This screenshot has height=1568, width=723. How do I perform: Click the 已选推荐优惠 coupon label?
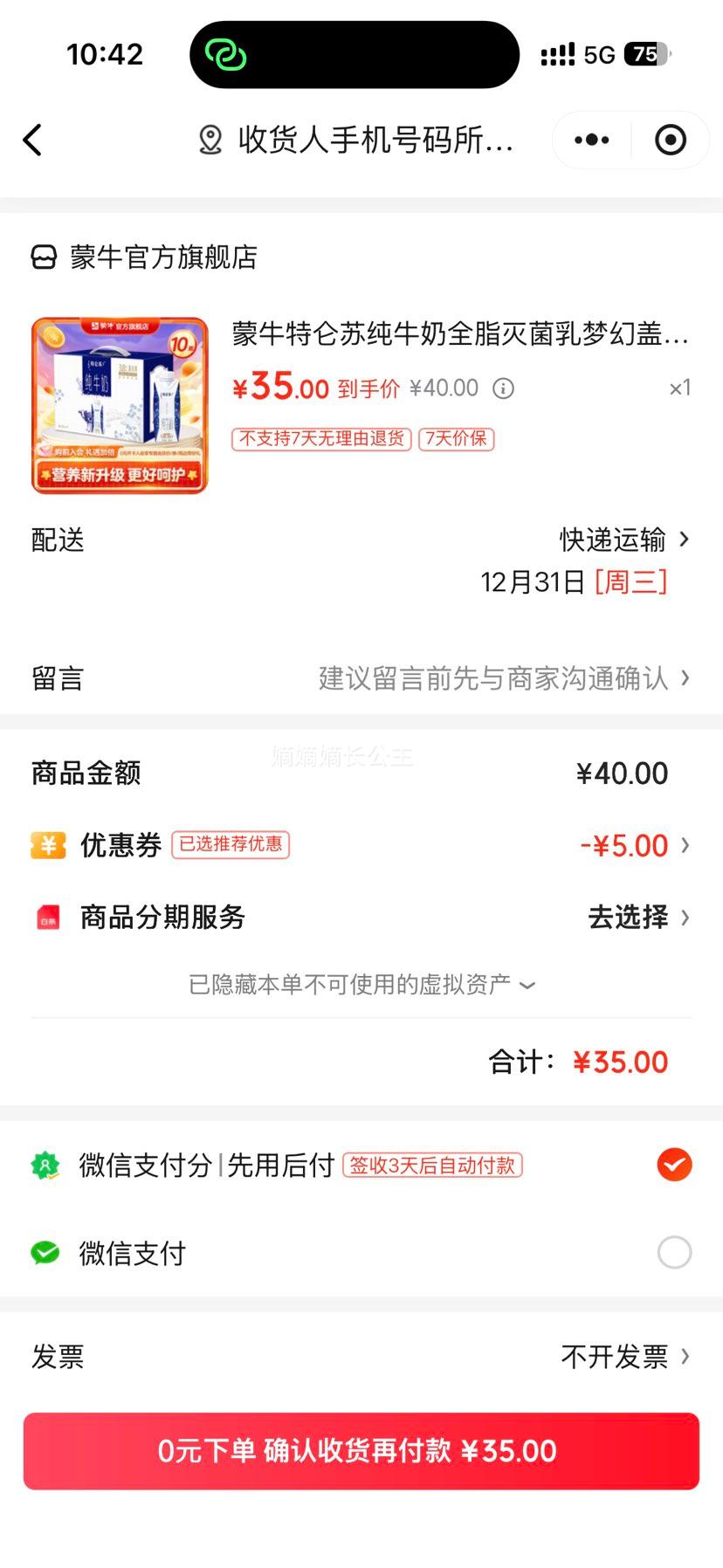coord(231,845)
